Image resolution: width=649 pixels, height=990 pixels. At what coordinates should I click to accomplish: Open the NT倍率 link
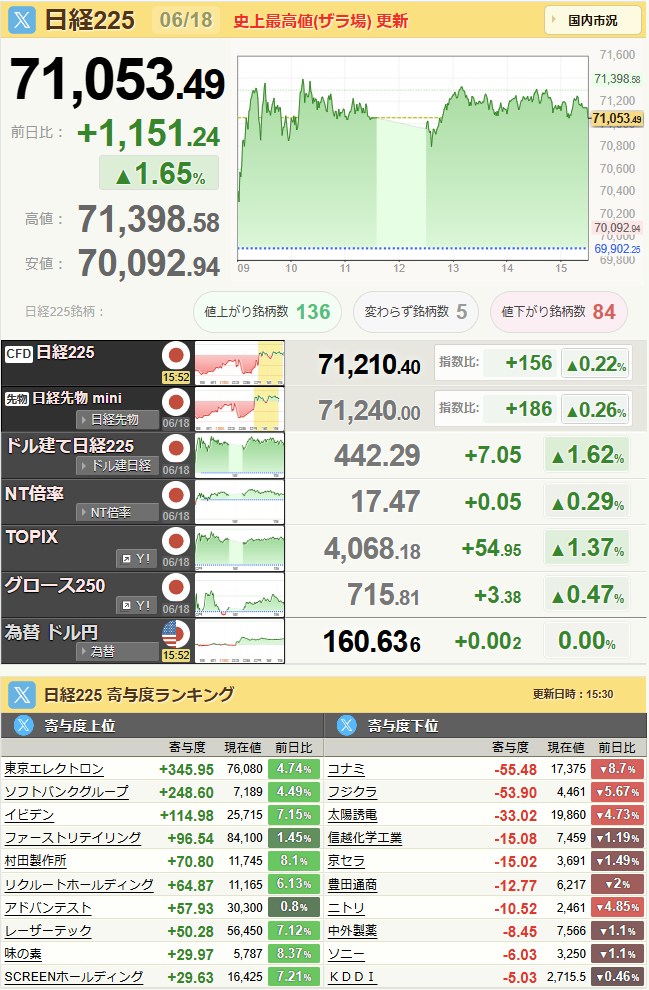click(x=117, y=512)
